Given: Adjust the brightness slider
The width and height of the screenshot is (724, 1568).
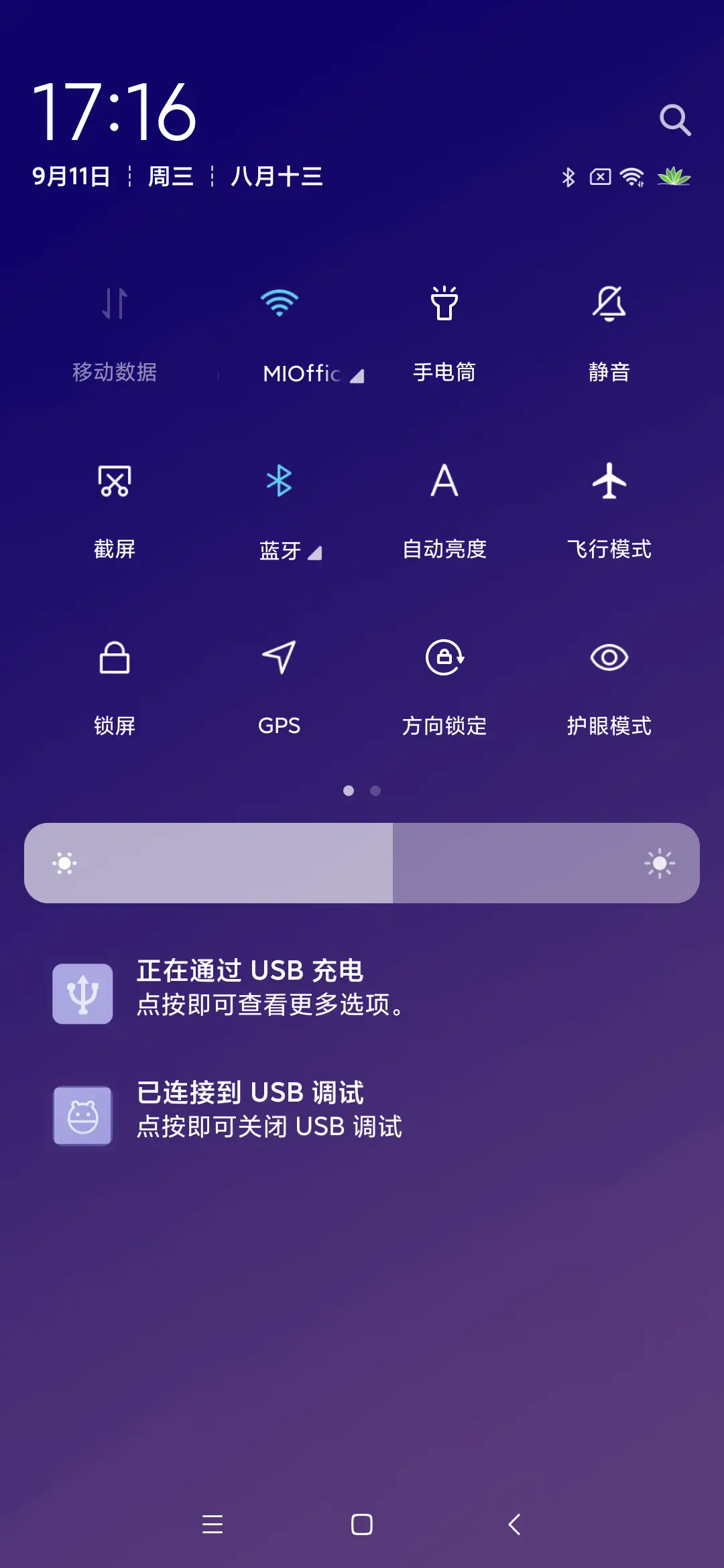Looking at the screenshot, I should (x=362, y=862).
